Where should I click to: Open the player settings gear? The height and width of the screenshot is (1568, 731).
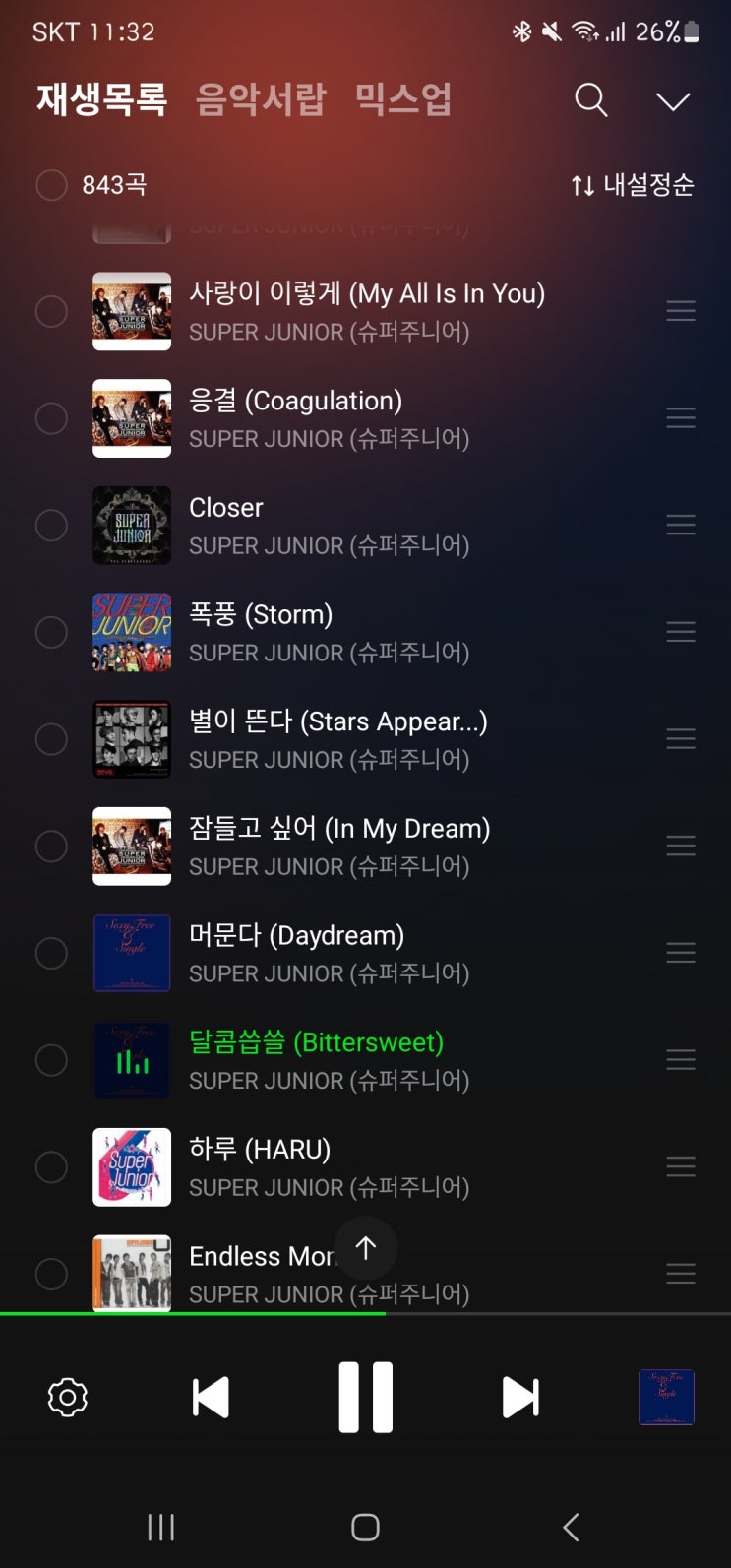[x=68, y=1397]
